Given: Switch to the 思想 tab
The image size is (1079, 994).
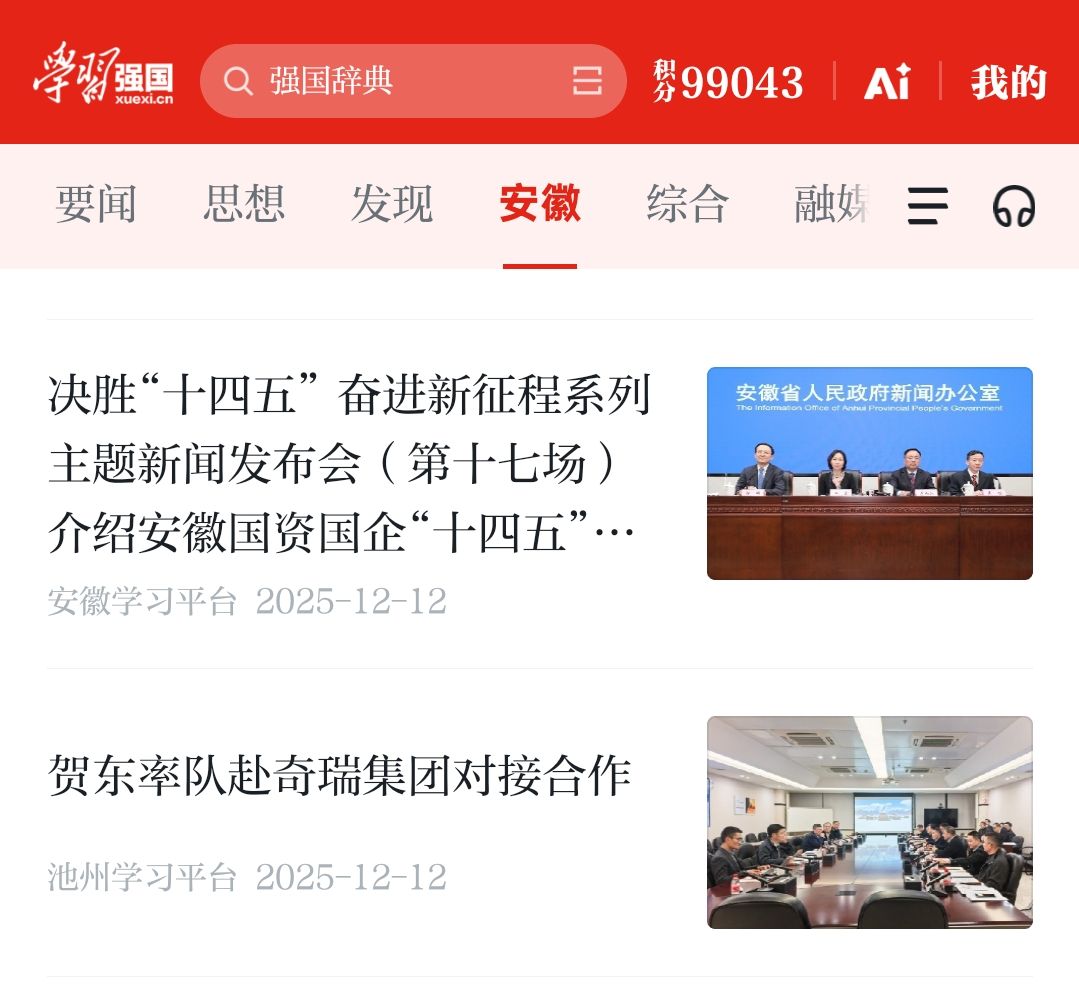Looking at the screenshot, I should pos(244,205).
